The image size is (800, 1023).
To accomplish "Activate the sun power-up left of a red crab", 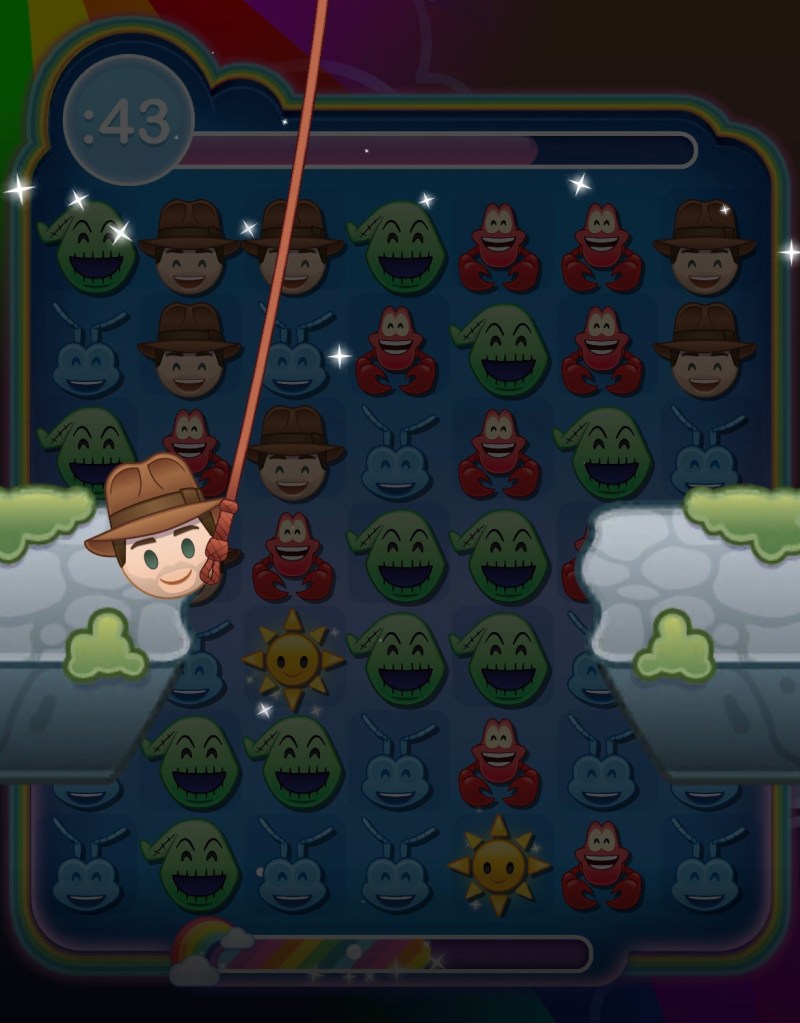I will pyautogui.click(x=499, y=864).
